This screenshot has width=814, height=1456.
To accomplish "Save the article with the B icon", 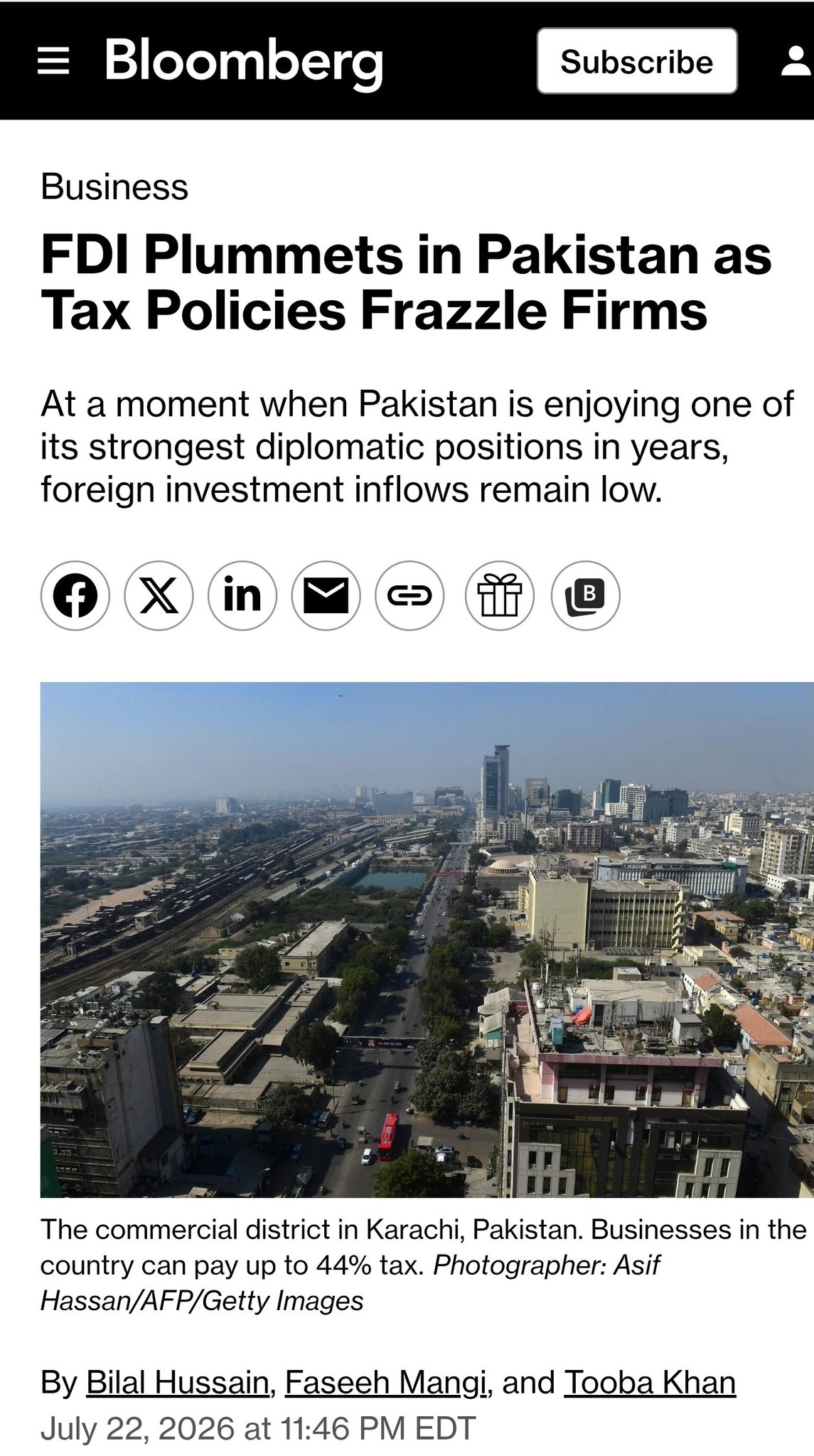I will click(586, 595).
